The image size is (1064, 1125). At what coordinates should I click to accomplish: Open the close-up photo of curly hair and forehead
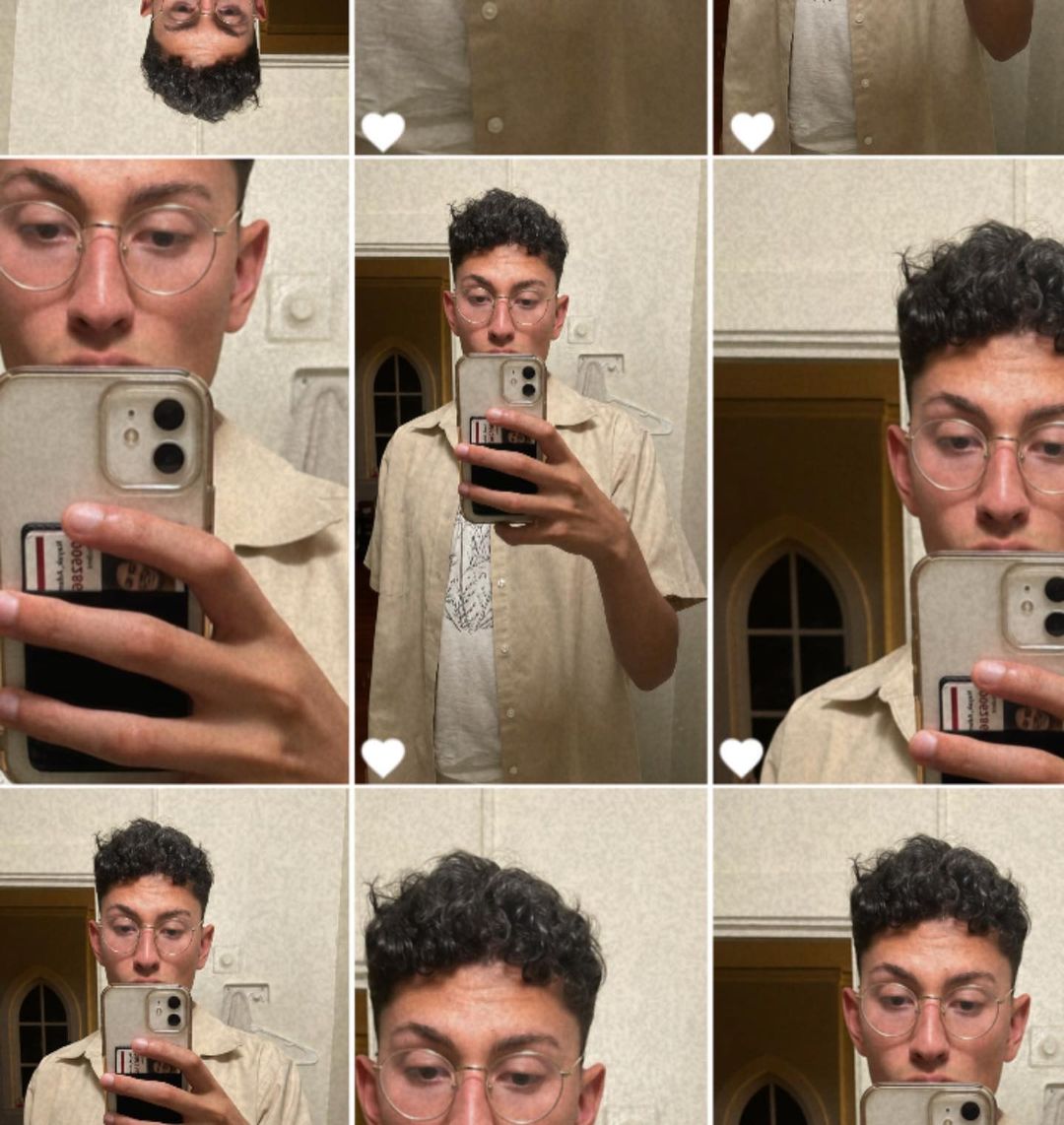point(530,956)
